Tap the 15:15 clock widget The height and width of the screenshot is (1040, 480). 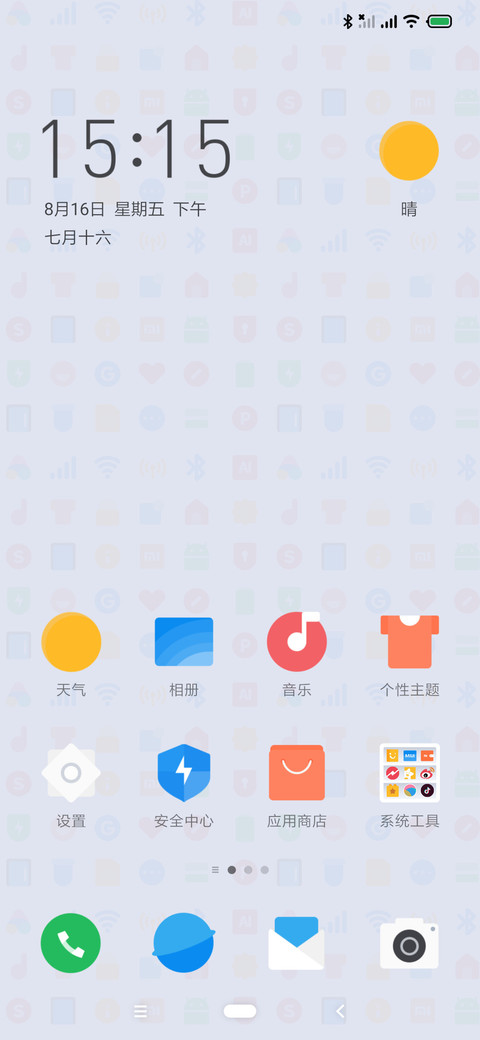click(135, 149)
